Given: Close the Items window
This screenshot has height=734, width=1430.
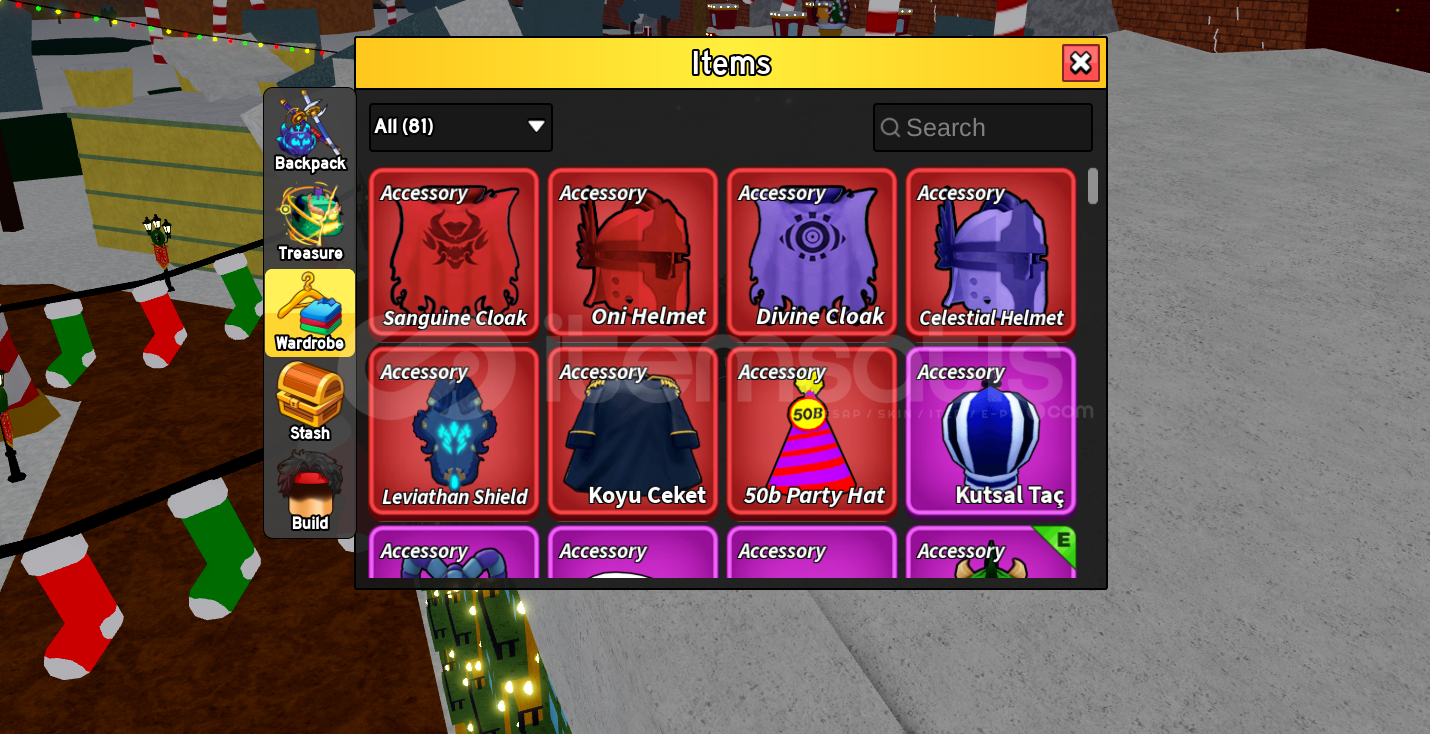Looking at the screenshot, I should (x=1080, y=63).
